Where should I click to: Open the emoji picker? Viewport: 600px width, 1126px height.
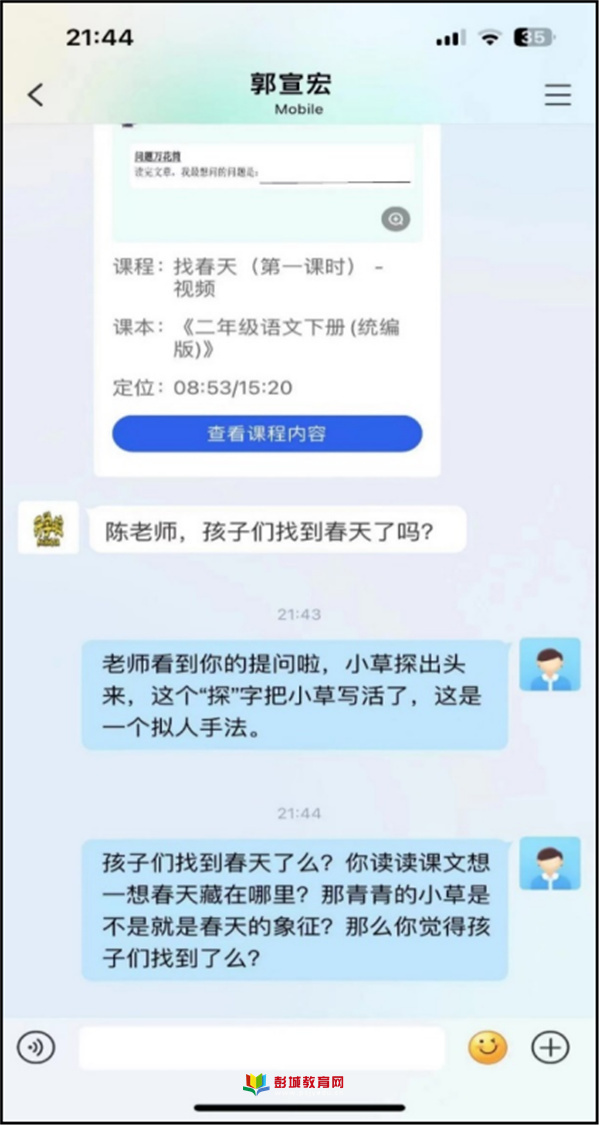488,1048
